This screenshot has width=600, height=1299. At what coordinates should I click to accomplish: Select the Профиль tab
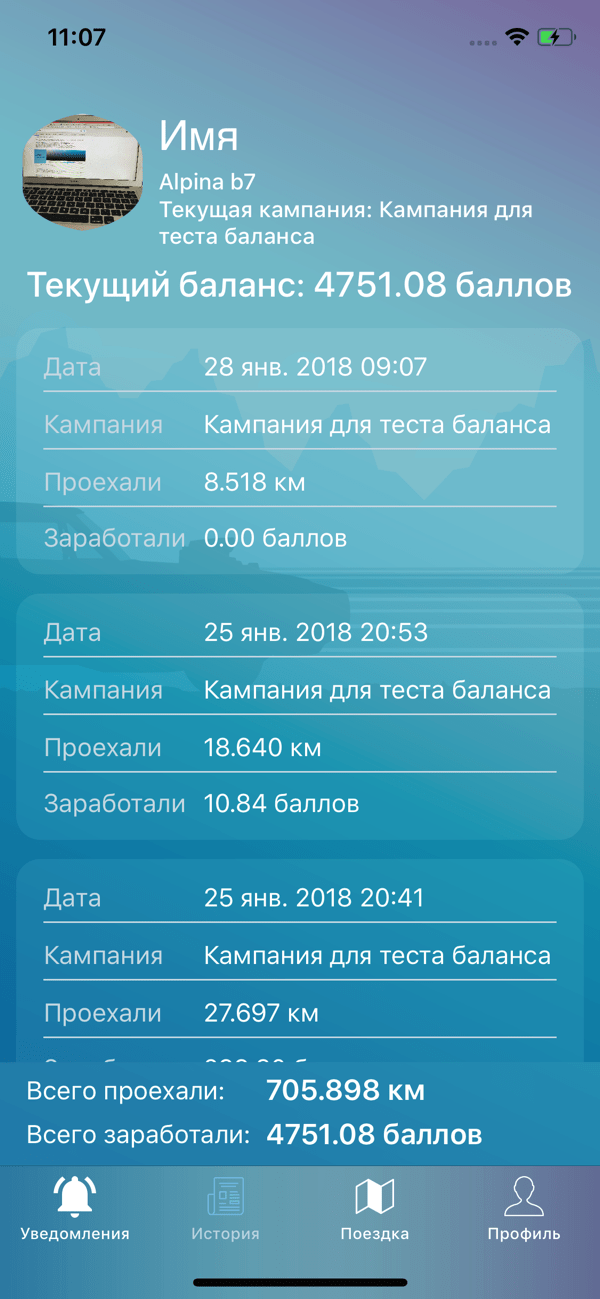[x=524, y=1208]
